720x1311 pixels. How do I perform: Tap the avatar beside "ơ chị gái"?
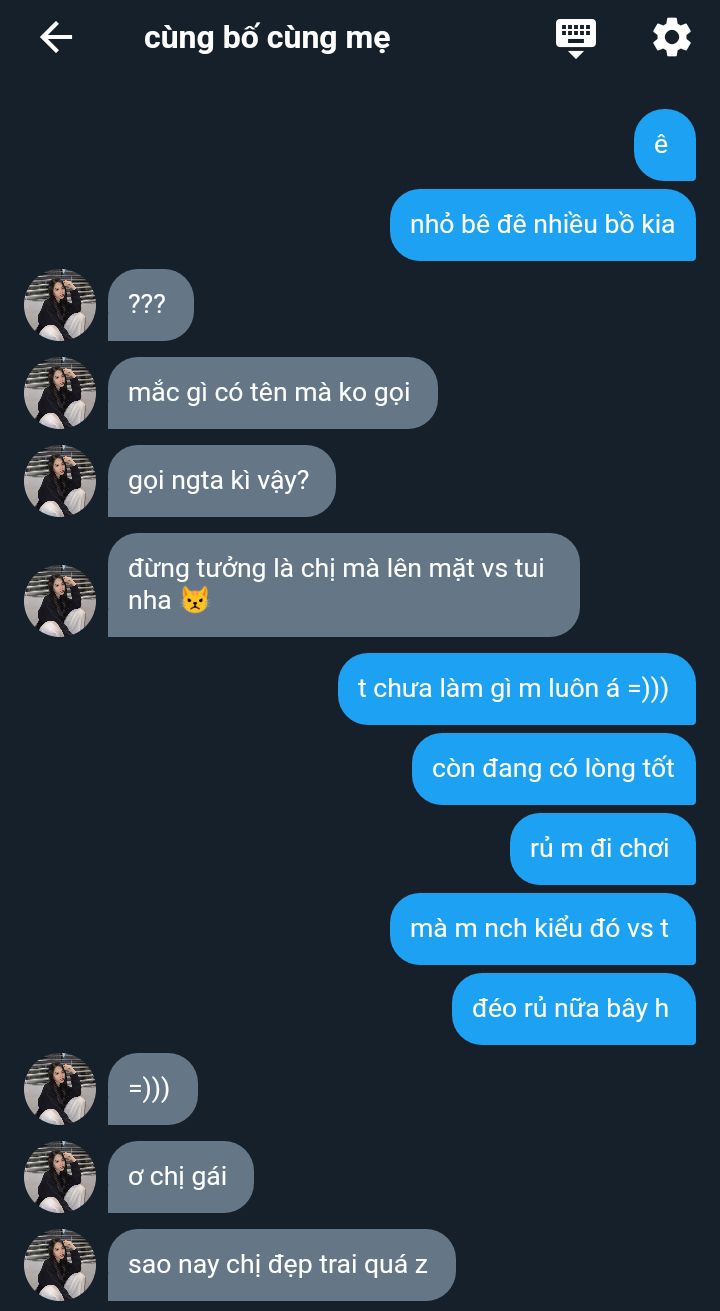pos(60,1177)
